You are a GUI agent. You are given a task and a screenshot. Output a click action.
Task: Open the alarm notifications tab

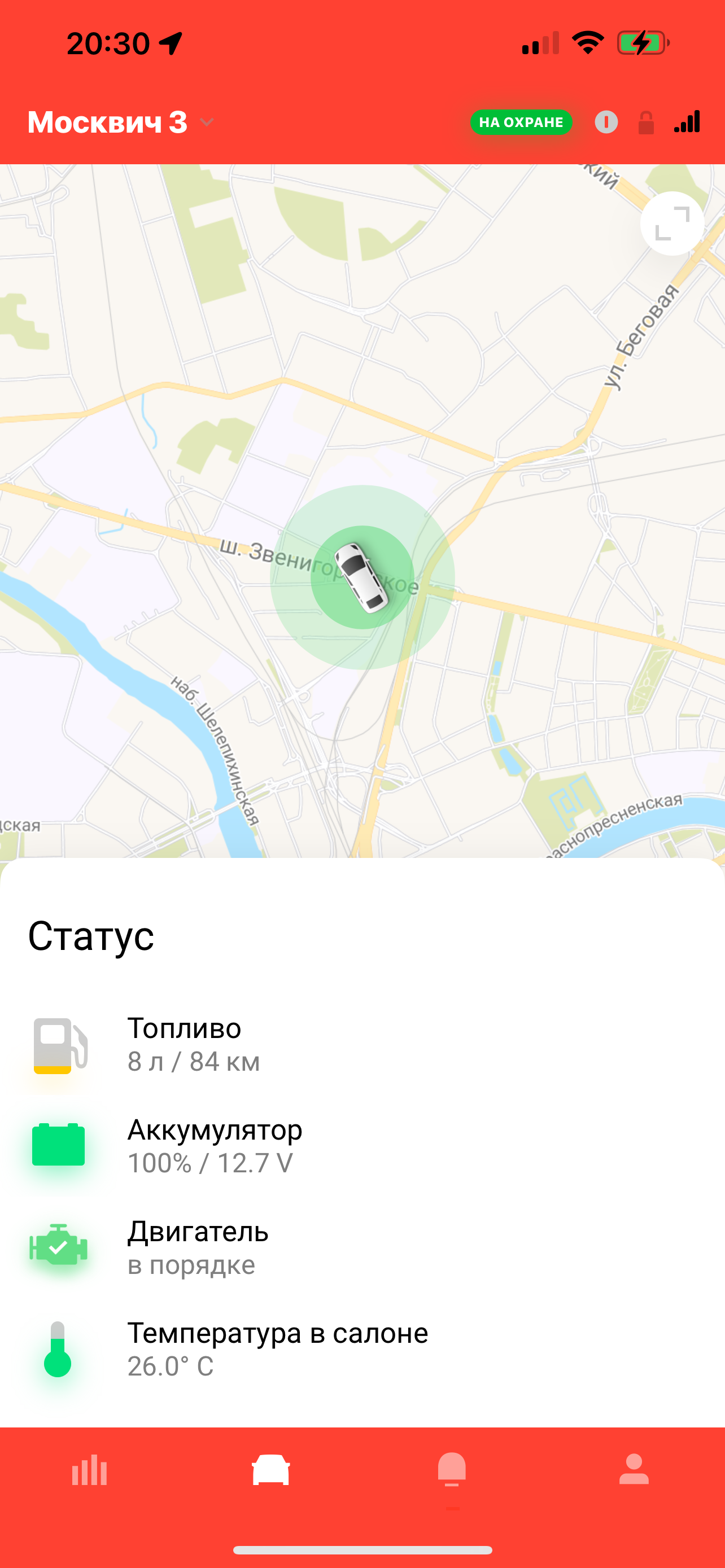point(452,1470)
